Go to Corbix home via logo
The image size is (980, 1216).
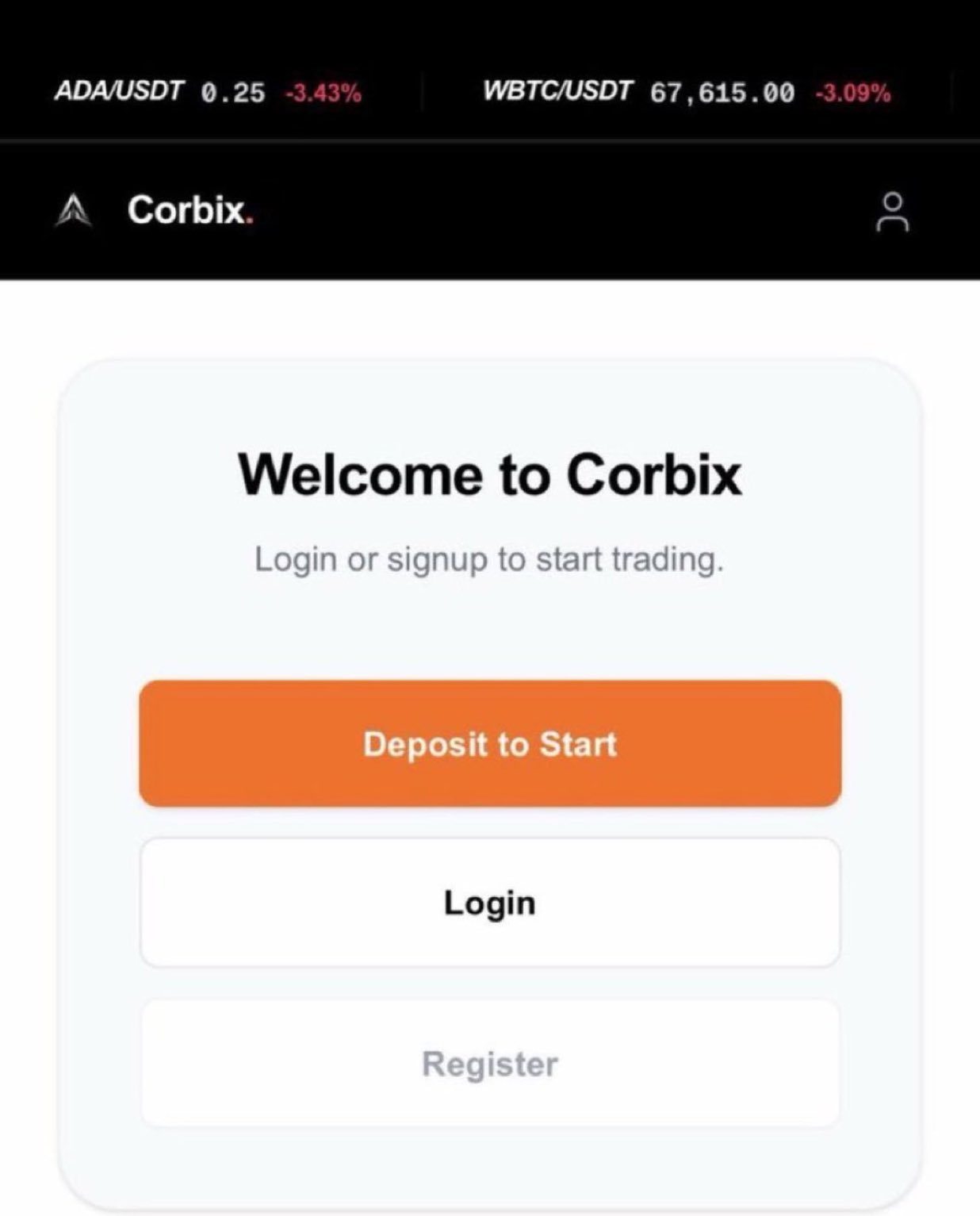coord(155,211)
